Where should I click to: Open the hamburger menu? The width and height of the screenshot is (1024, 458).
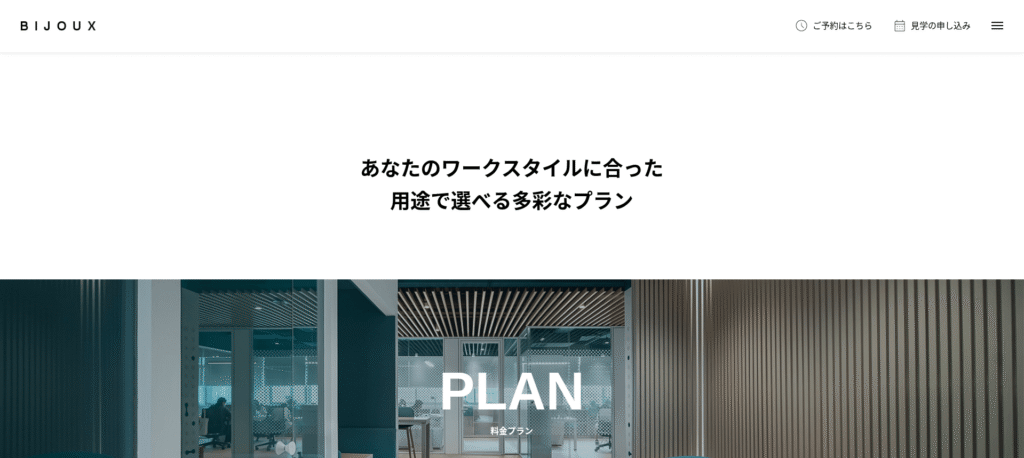997,26
